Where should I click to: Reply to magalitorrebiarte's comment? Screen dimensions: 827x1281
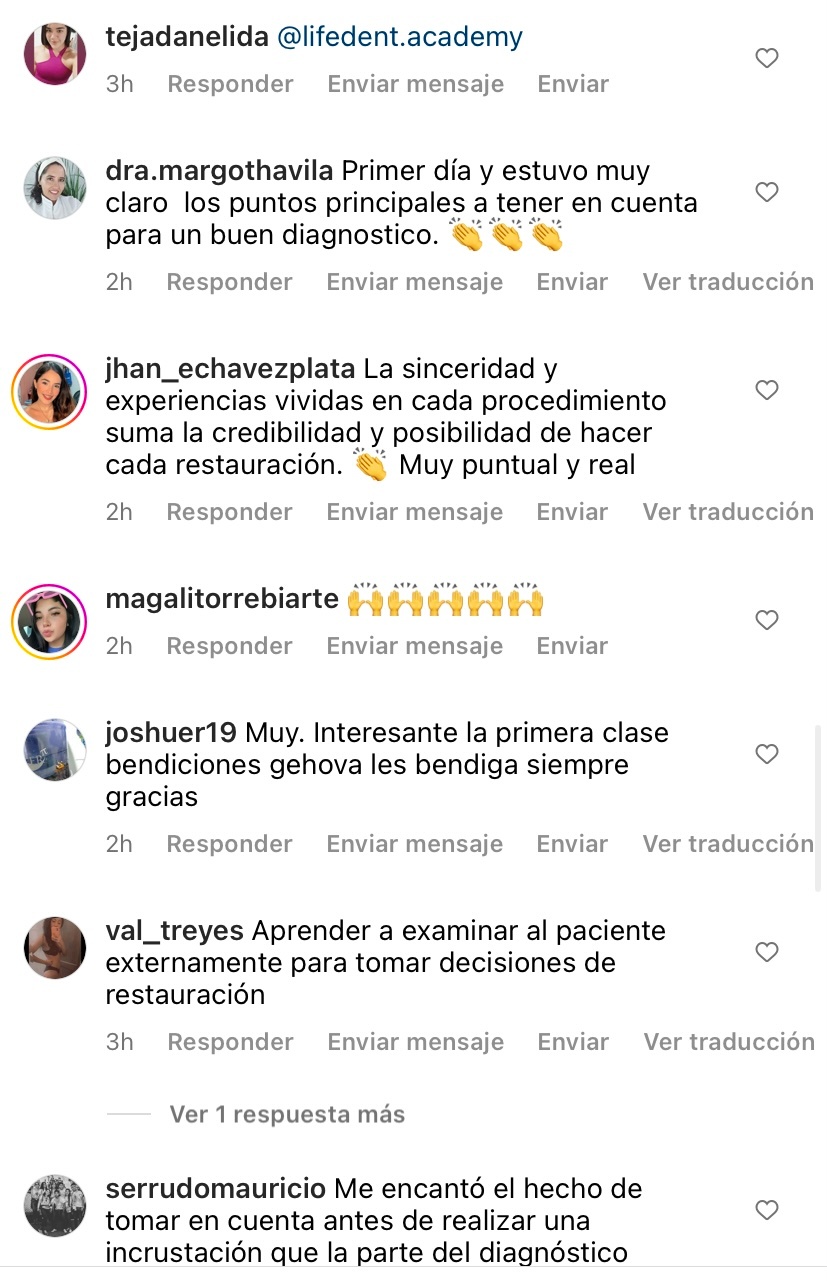point(229,646)
